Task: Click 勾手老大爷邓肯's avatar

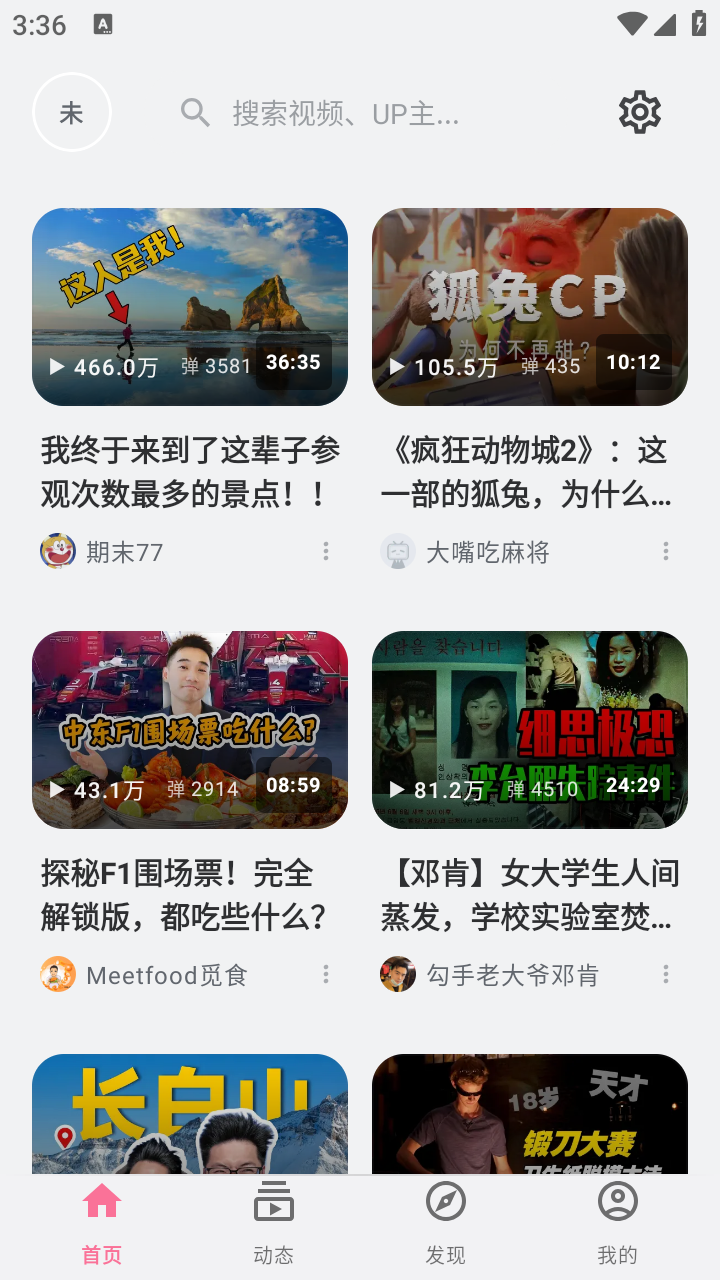Action: (x=398, y=974)
